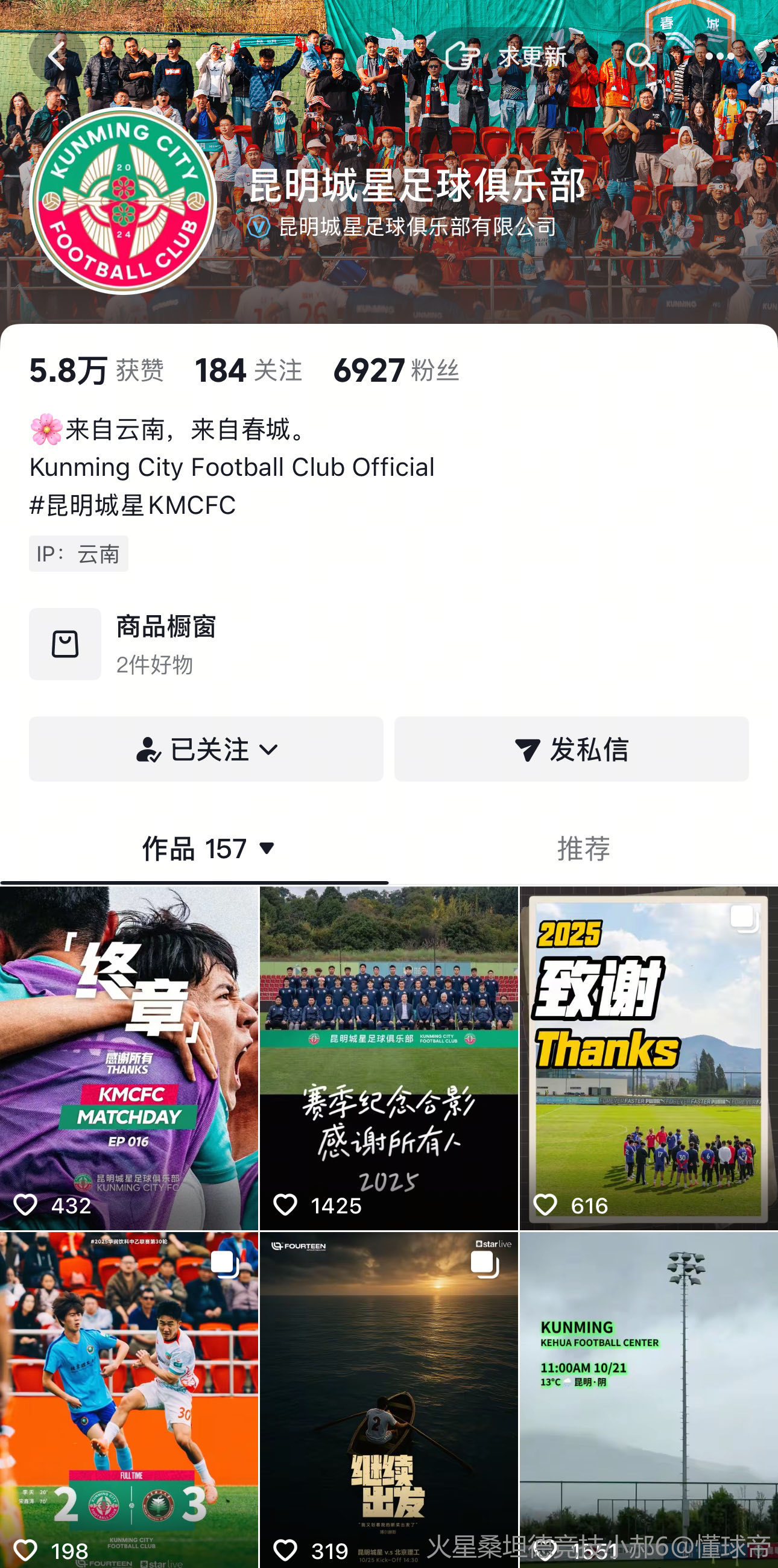
Task: Open the 作品 157 works tab dropdown
Action: [207, 848]
